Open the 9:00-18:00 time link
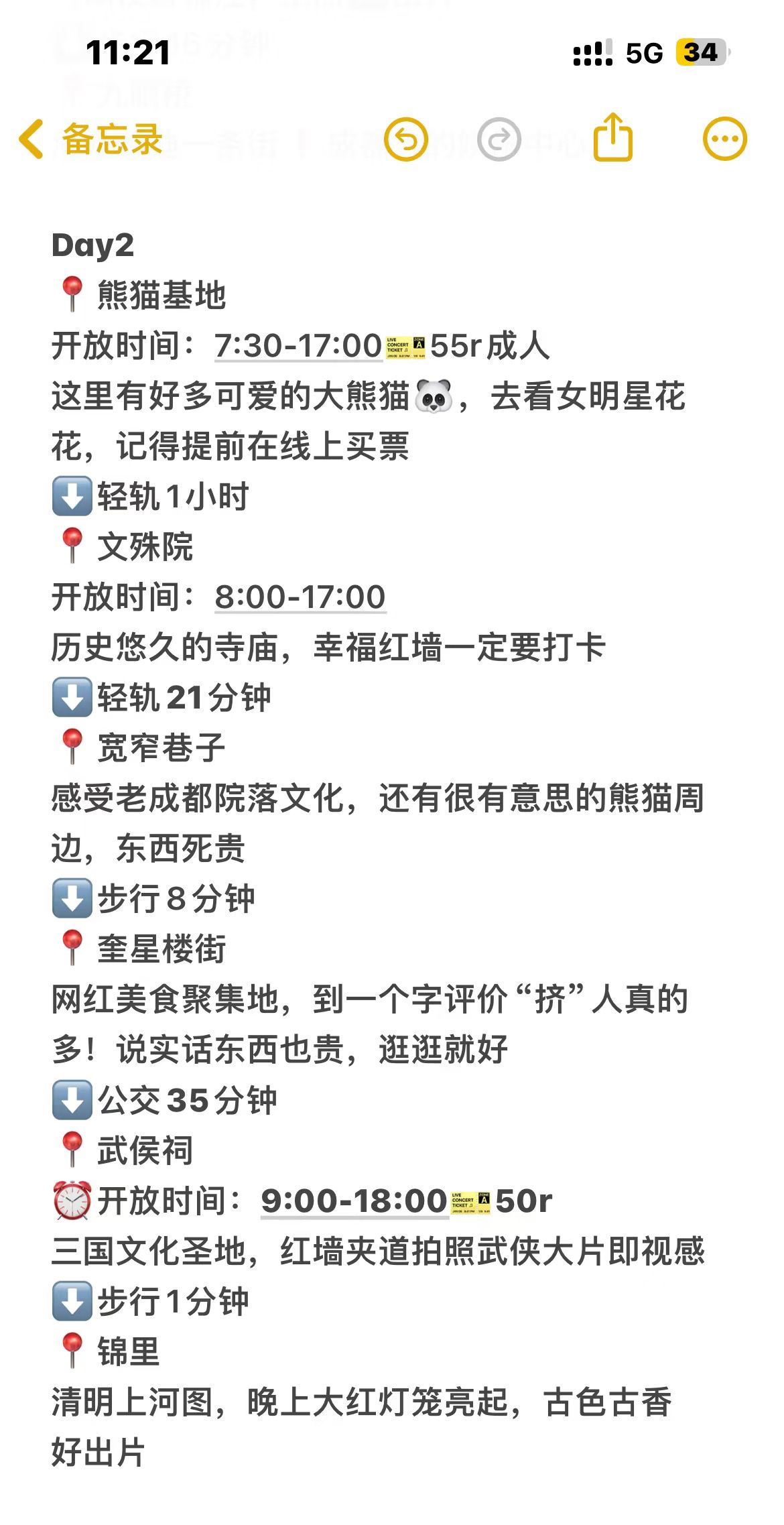Image resolution: width=784 pixels, height=1525 pixels. [x=354, y=1201]
